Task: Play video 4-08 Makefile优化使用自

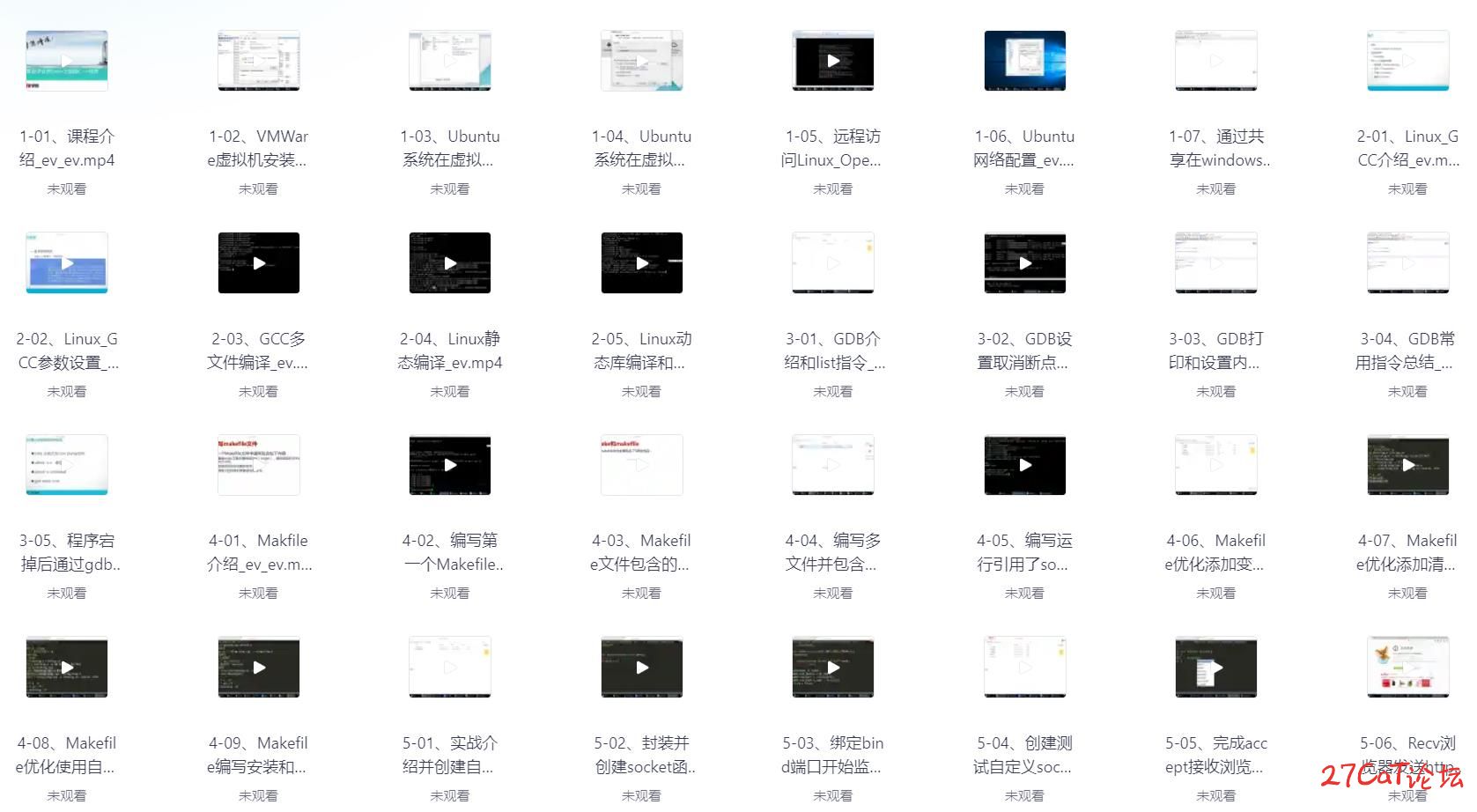Action: click(67, 667)
